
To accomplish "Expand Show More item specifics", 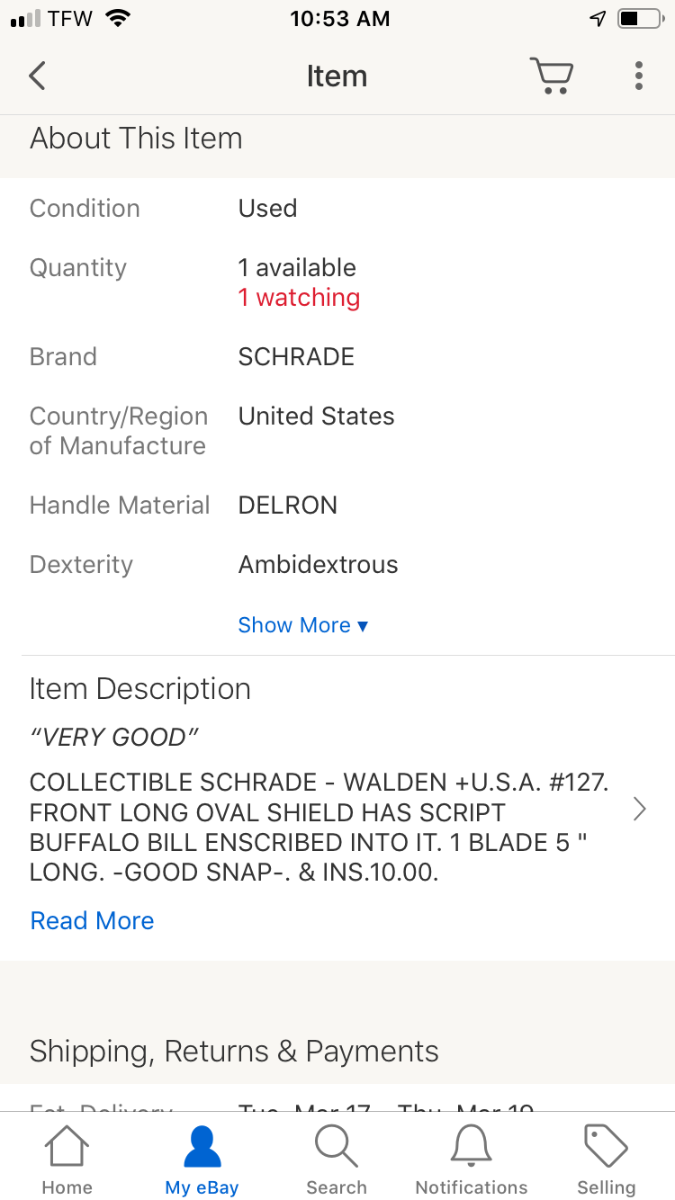I will click(x=303, y=625).
